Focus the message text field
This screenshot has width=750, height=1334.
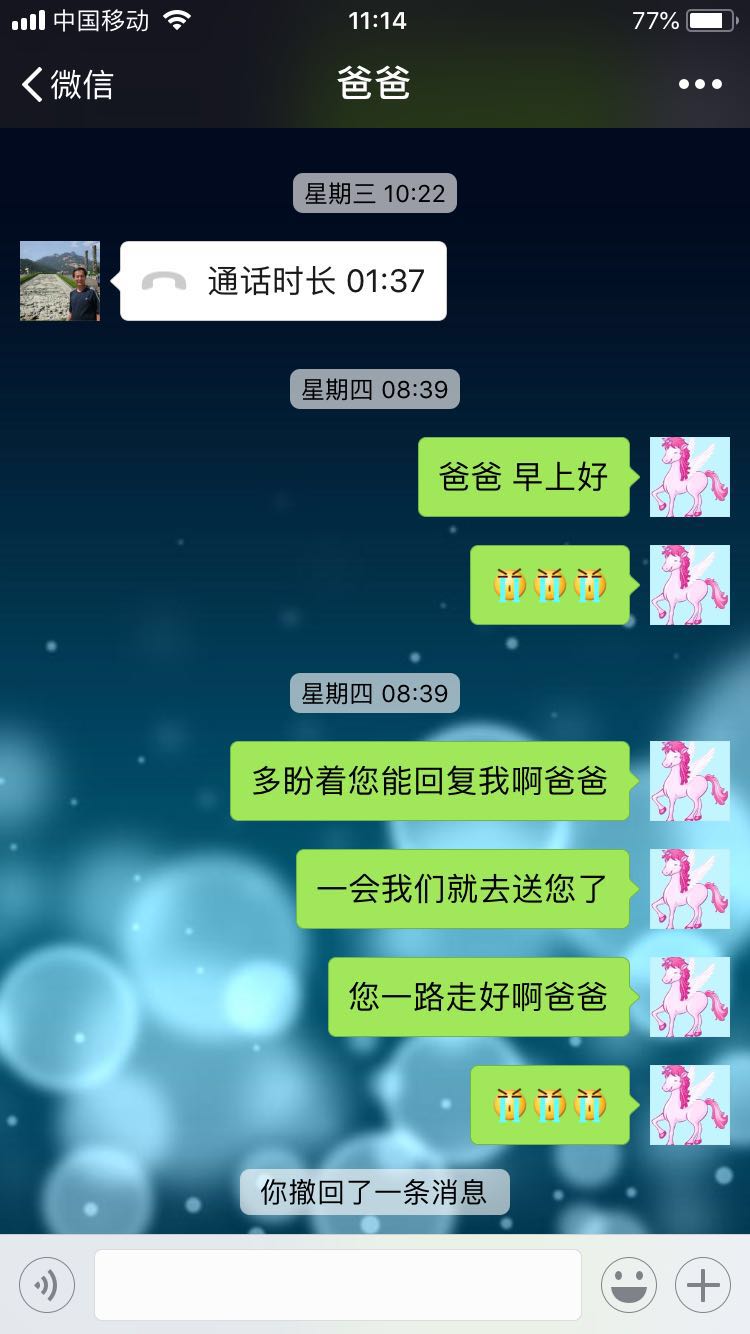(338, 1285)
